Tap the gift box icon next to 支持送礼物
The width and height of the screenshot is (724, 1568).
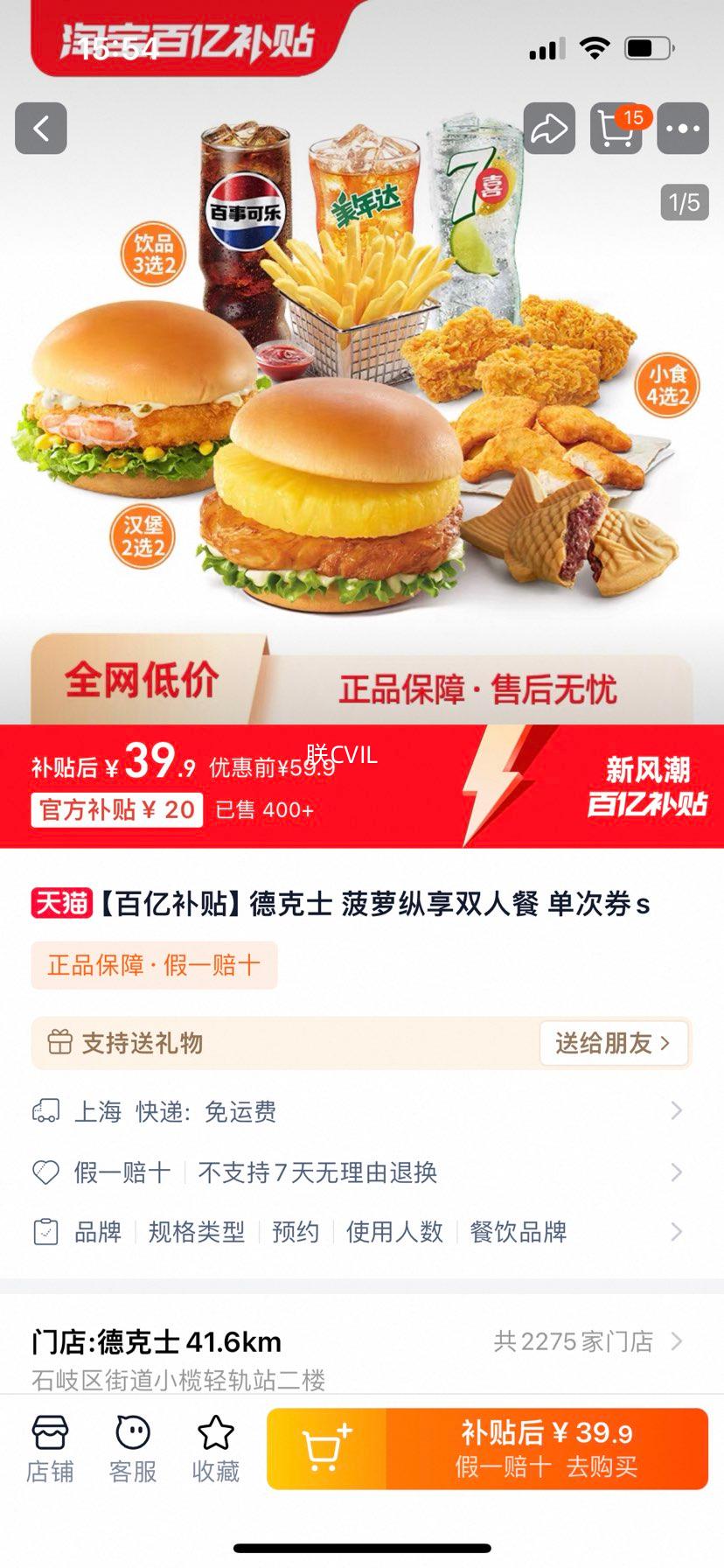pyautogui.click(x=59, y=1043)
